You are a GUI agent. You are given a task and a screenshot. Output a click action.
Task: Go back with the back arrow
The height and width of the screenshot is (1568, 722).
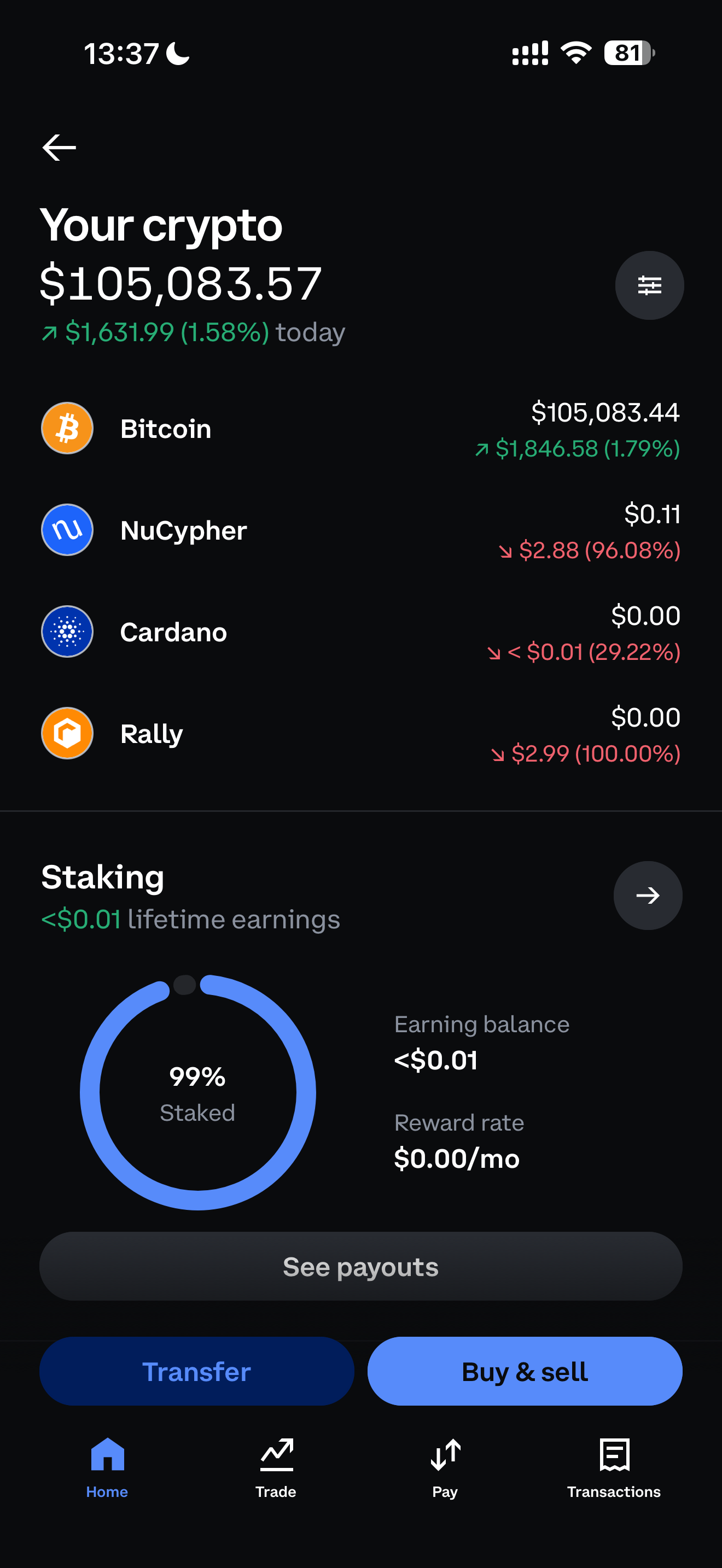click(x=59, y=146)
